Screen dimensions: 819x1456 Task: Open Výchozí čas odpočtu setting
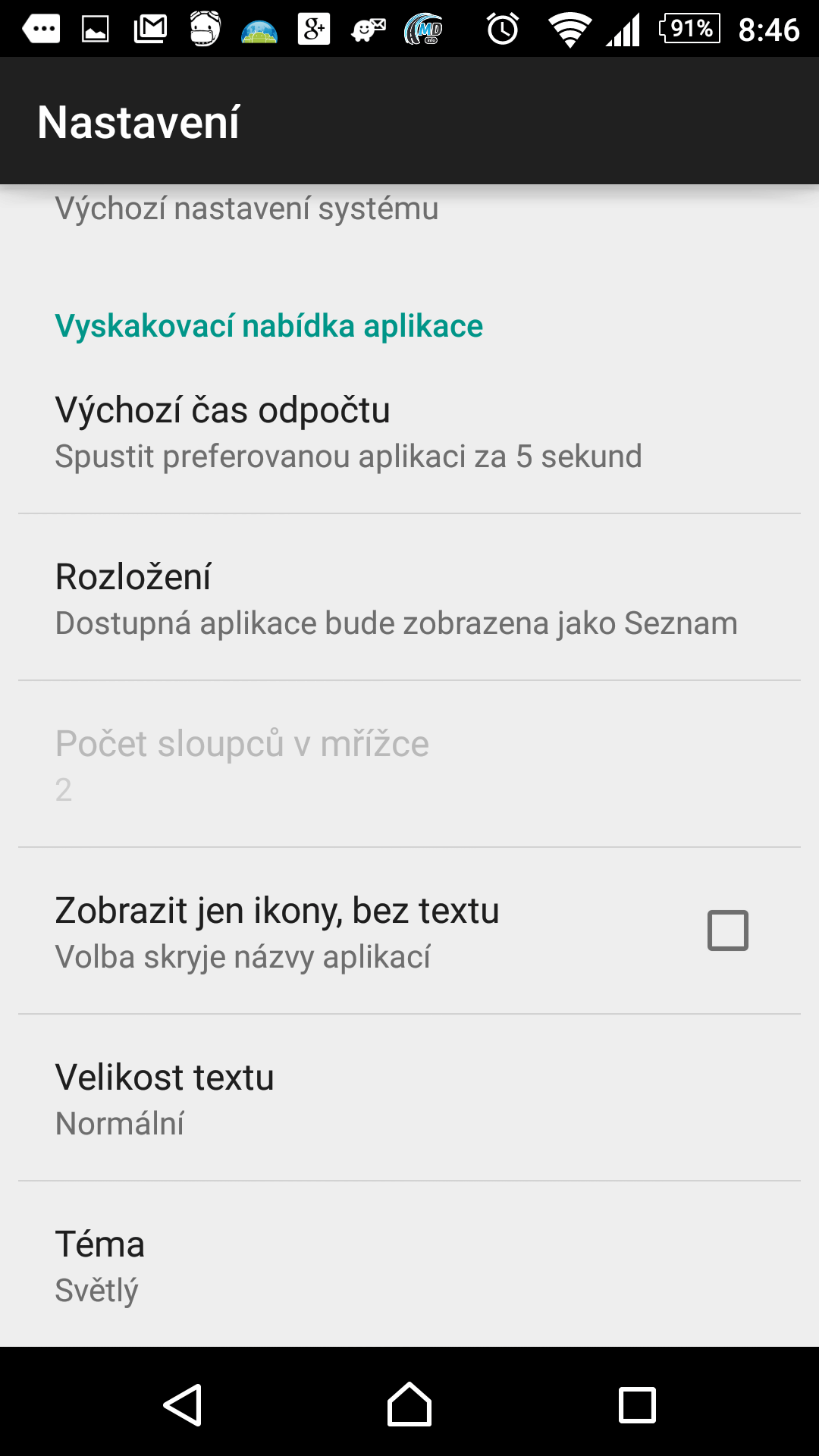pyautogui.click(x=409, y=431)
